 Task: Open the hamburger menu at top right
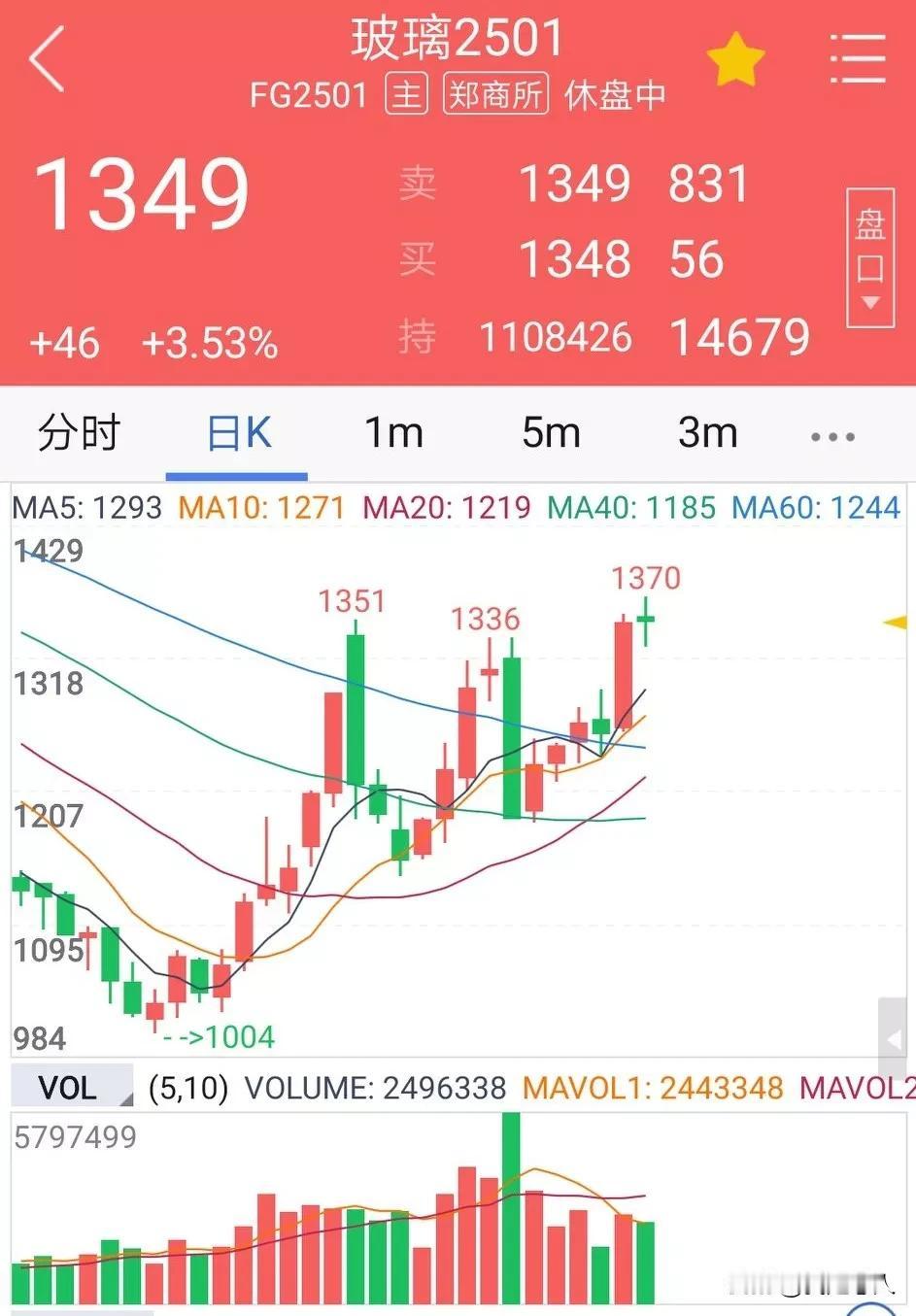858,59
